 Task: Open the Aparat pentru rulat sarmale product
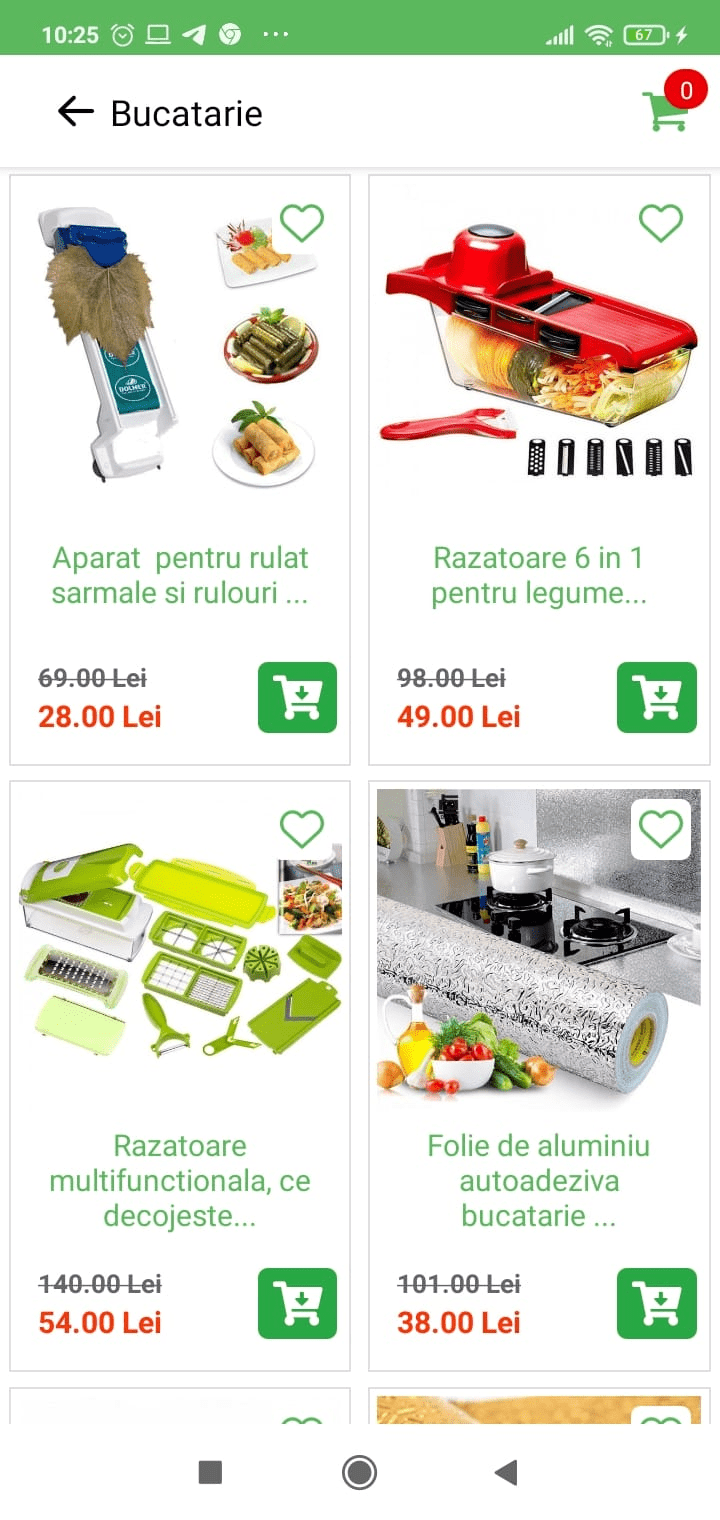[x=180, y=576]
